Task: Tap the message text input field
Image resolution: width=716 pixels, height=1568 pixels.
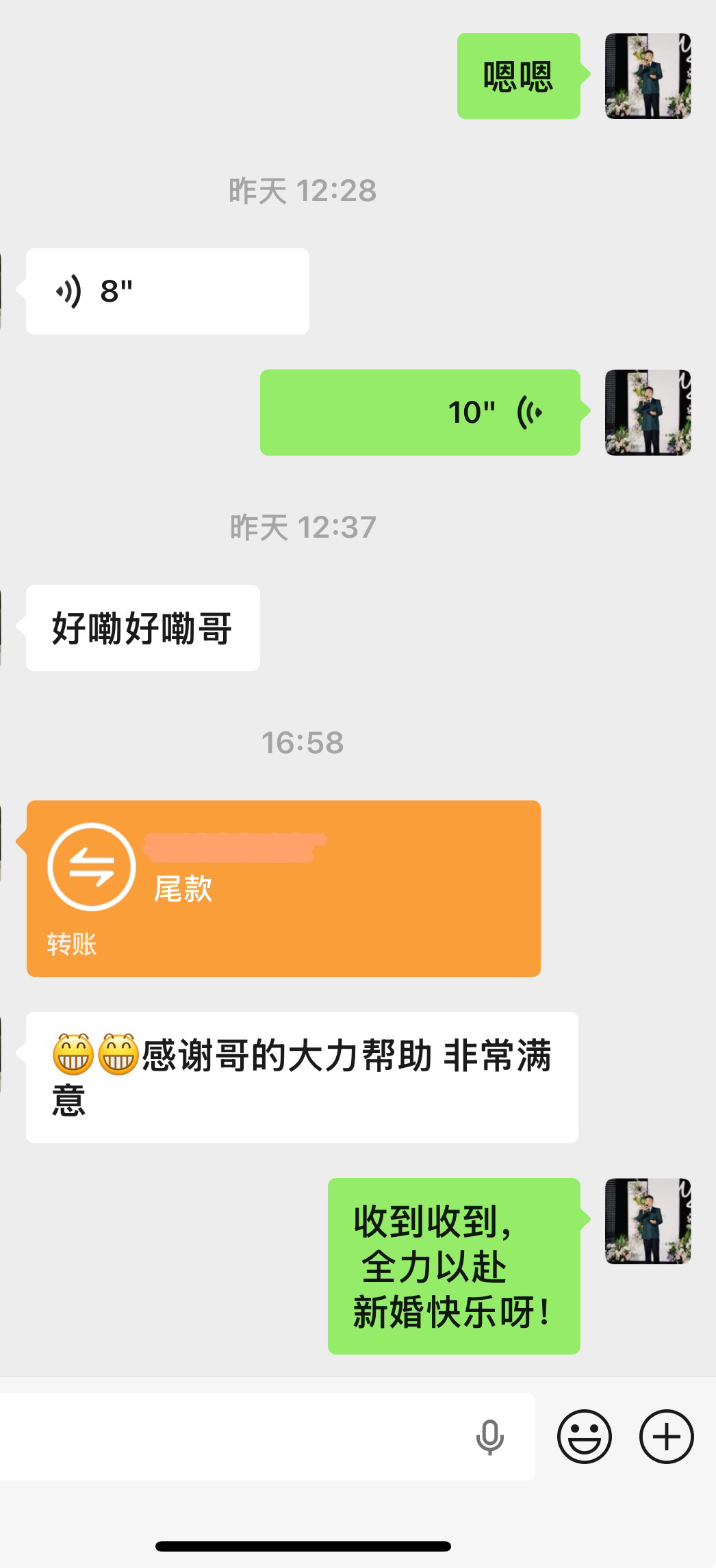Action: pos(233,1437)
